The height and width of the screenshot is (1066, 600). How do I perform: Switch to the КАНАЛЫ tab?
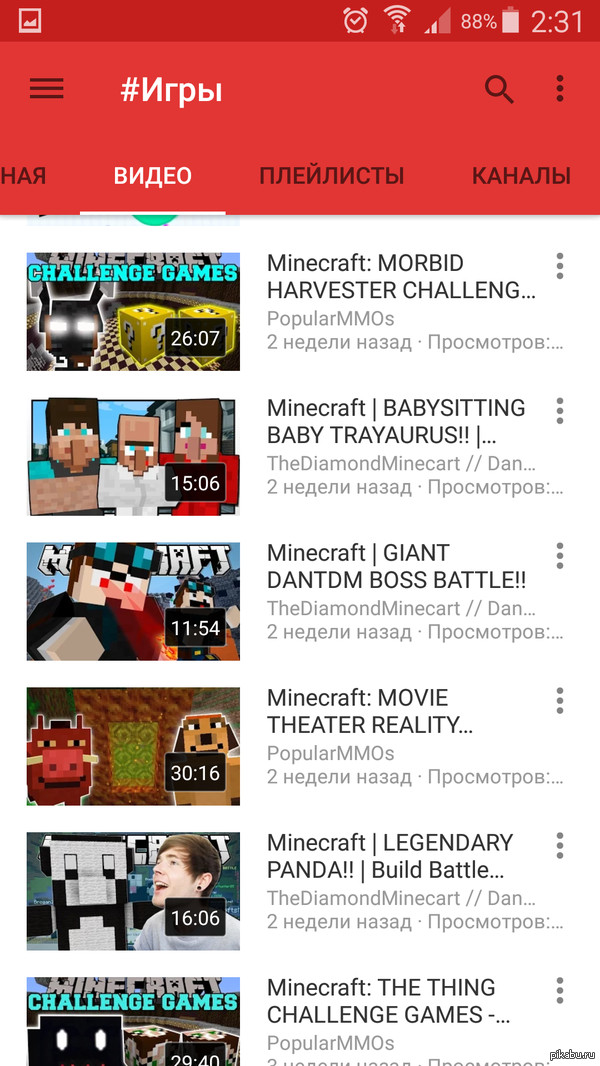521,176
